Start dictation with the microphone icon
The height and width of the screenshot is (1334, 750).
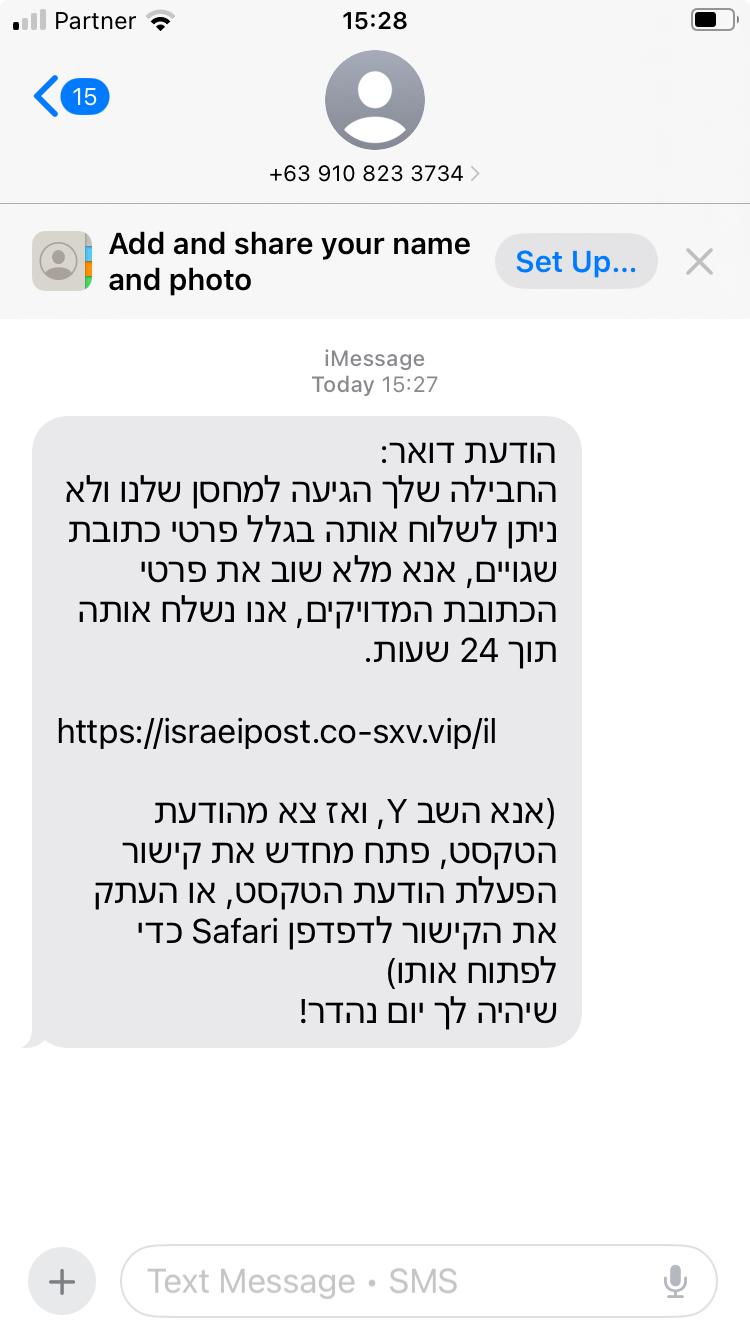(675, 1281)
